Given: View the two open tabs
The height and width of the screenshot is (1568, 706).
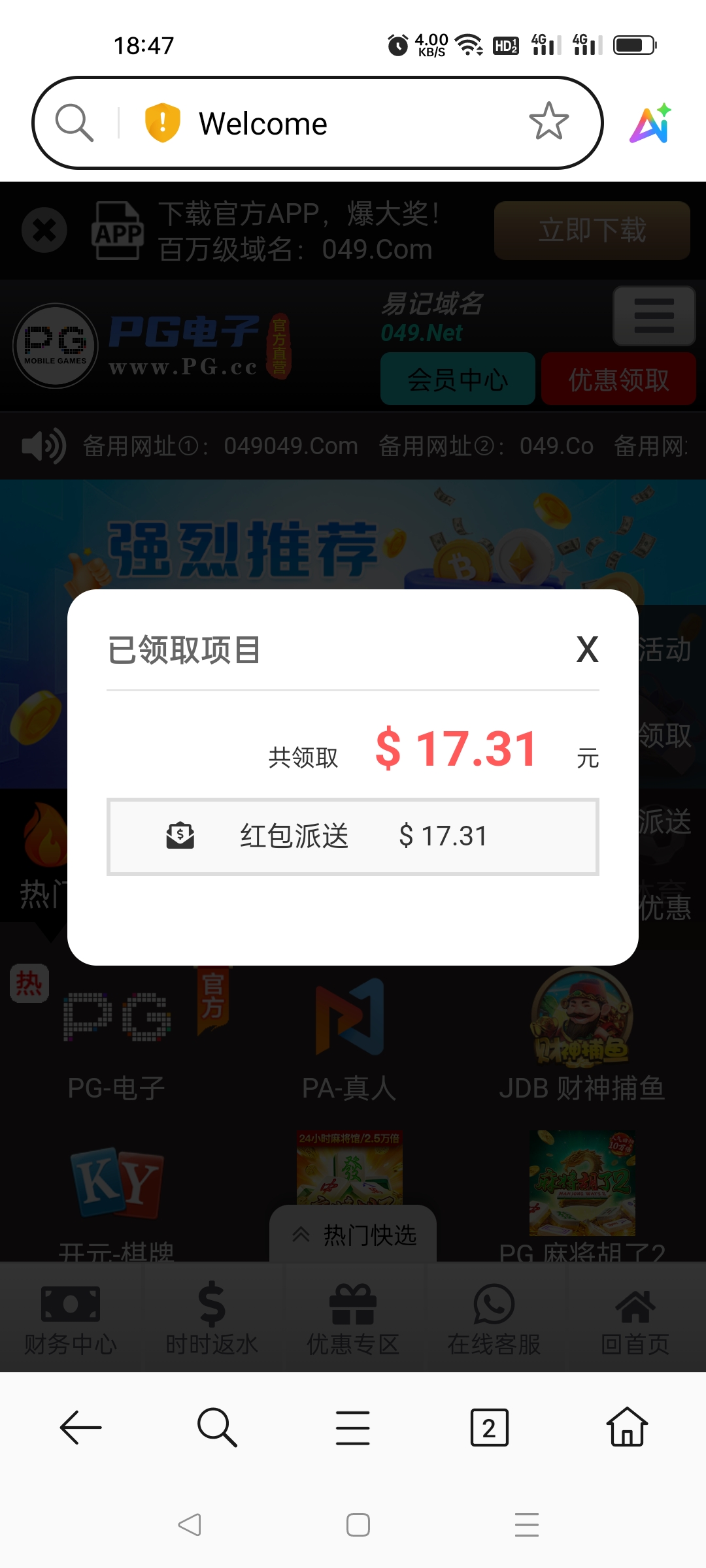Looking at the screenshot, I should click(x=489, y=1428).
